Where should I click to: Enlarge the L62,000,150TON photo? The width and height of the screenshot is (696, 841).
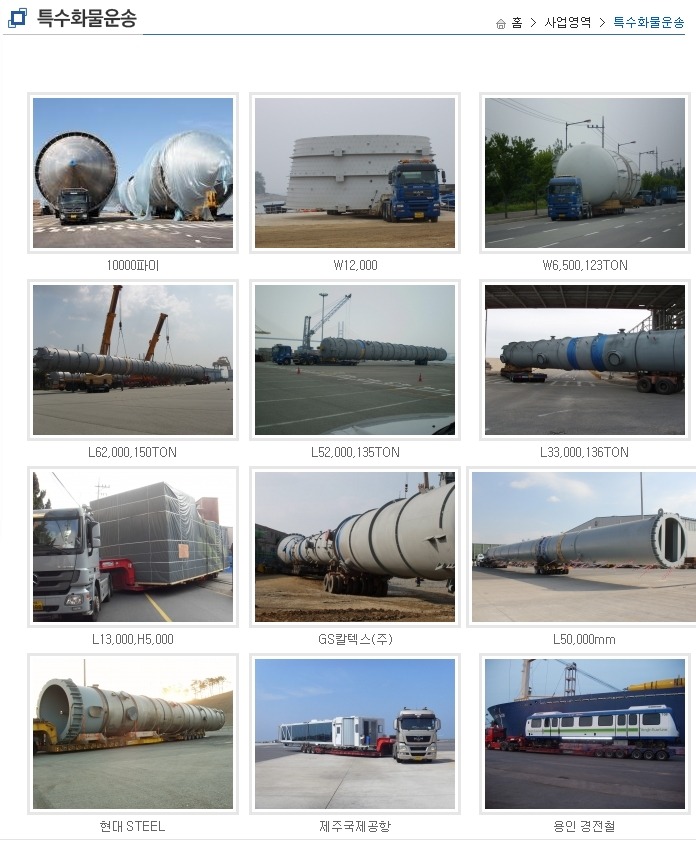pyautogui.click(x=133, y=360)
